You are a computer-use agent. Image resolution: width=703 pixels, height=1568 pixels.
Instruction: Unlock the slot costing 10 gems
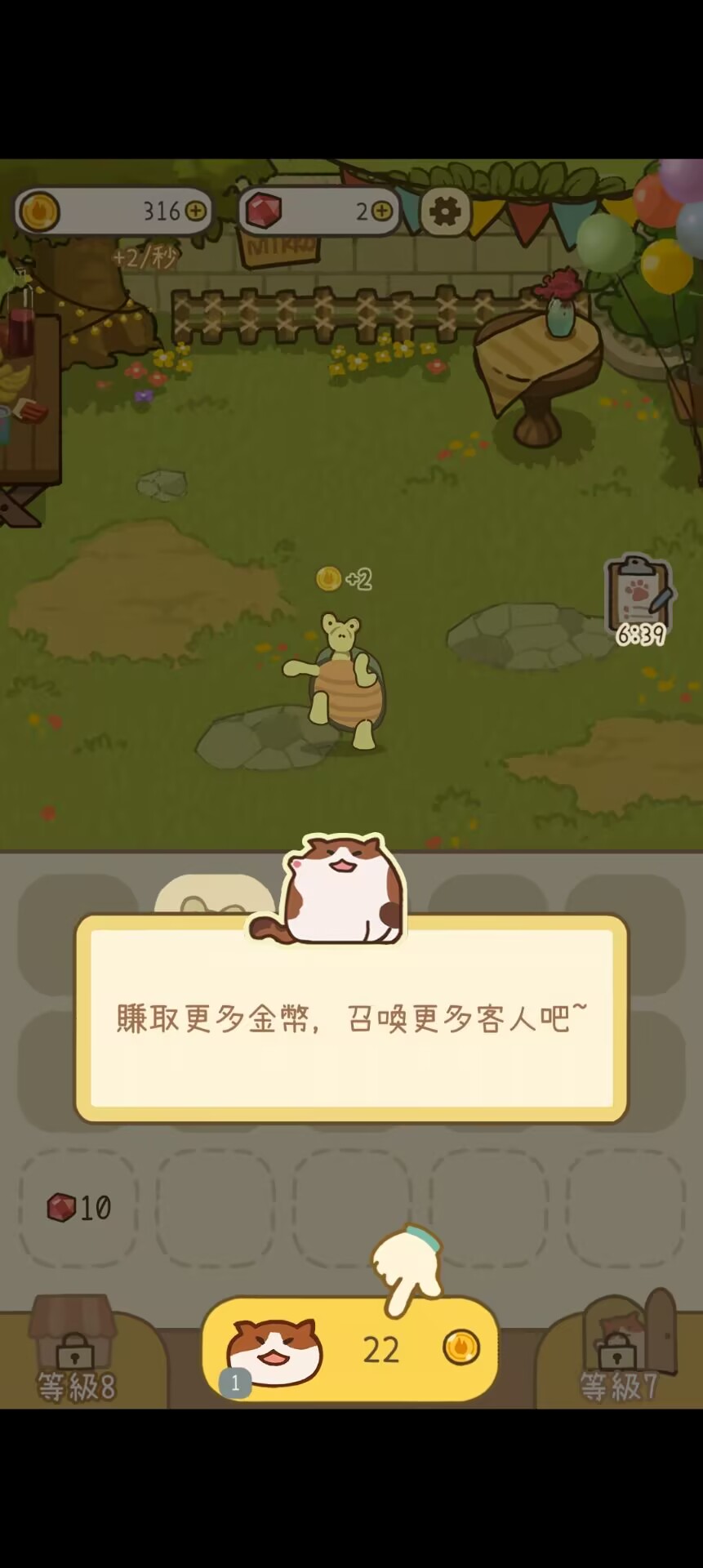[x=78, y=1208]
